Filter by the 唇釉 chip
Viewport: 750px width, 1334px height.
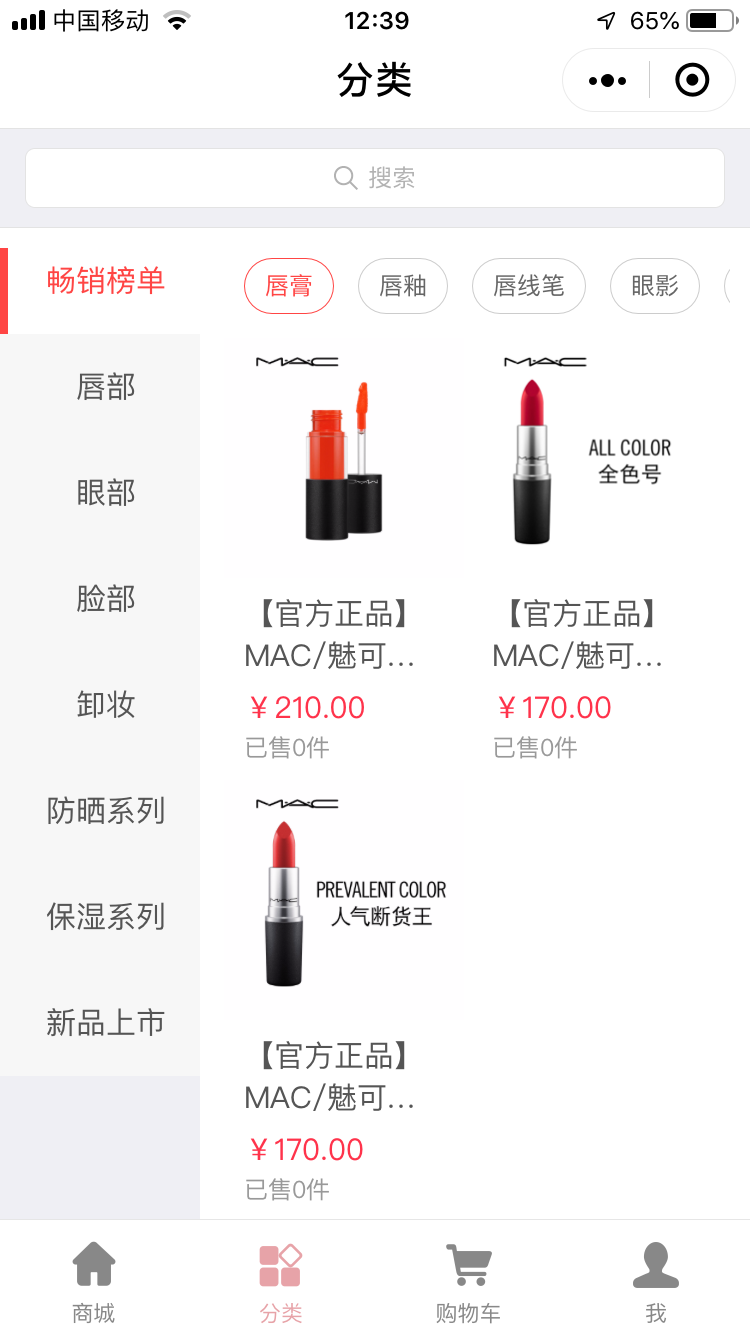tap(402, 286)
